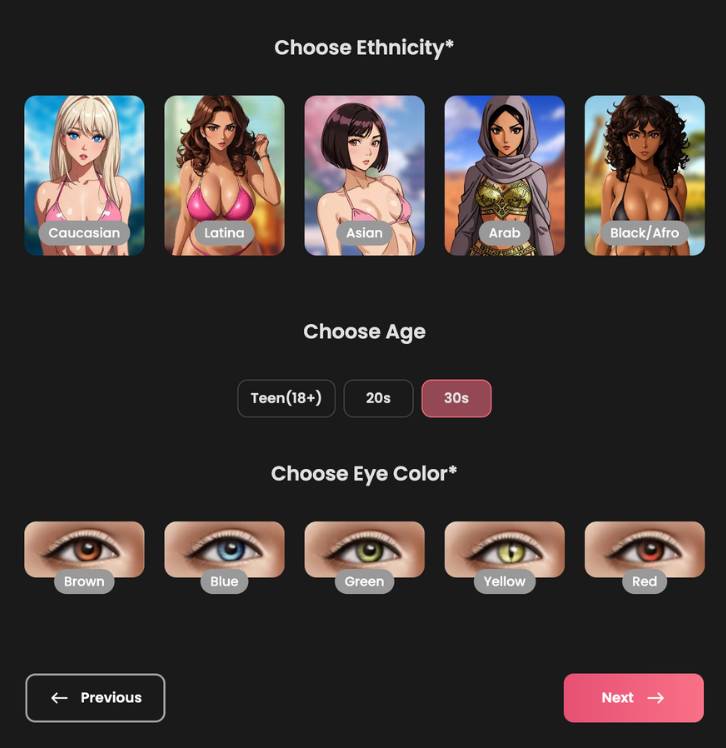Choose the Green eye icon
Screen dimensions: 726x748
pos(364,549)
